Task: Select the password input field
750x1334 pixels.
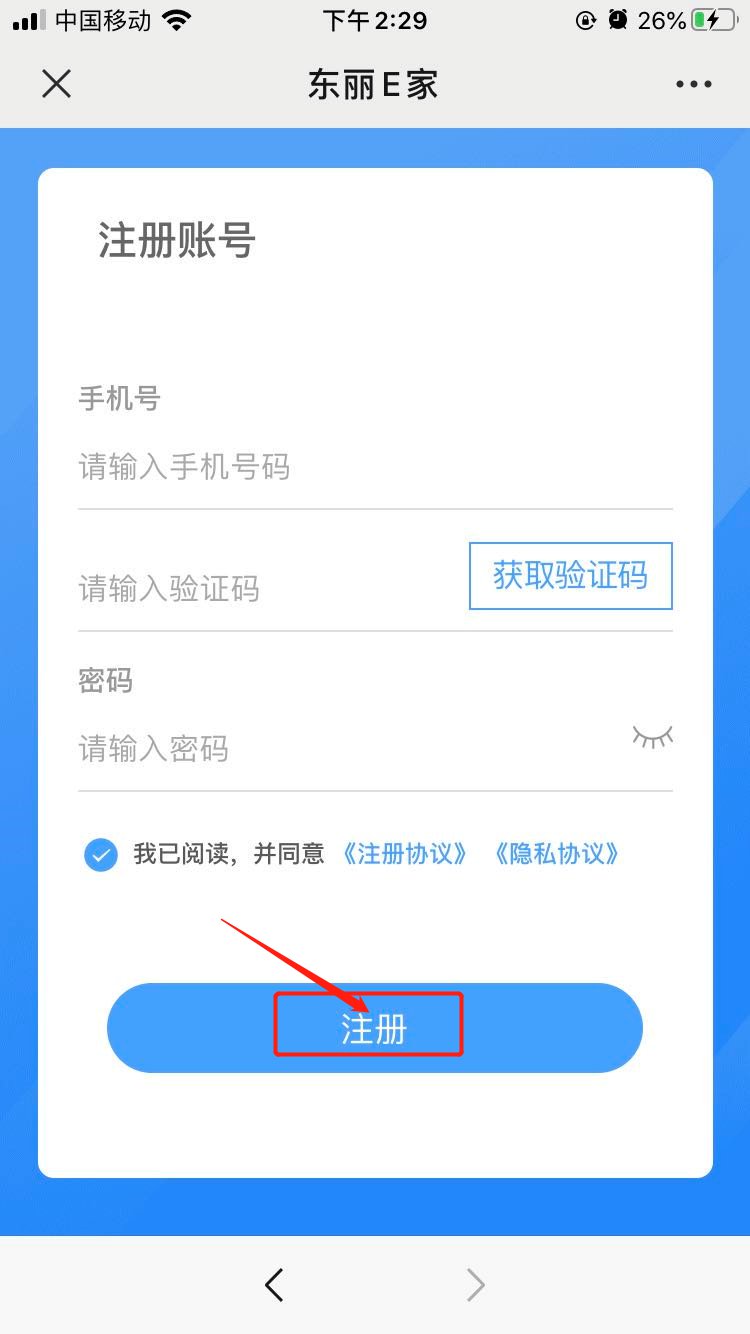Action: 340,748
